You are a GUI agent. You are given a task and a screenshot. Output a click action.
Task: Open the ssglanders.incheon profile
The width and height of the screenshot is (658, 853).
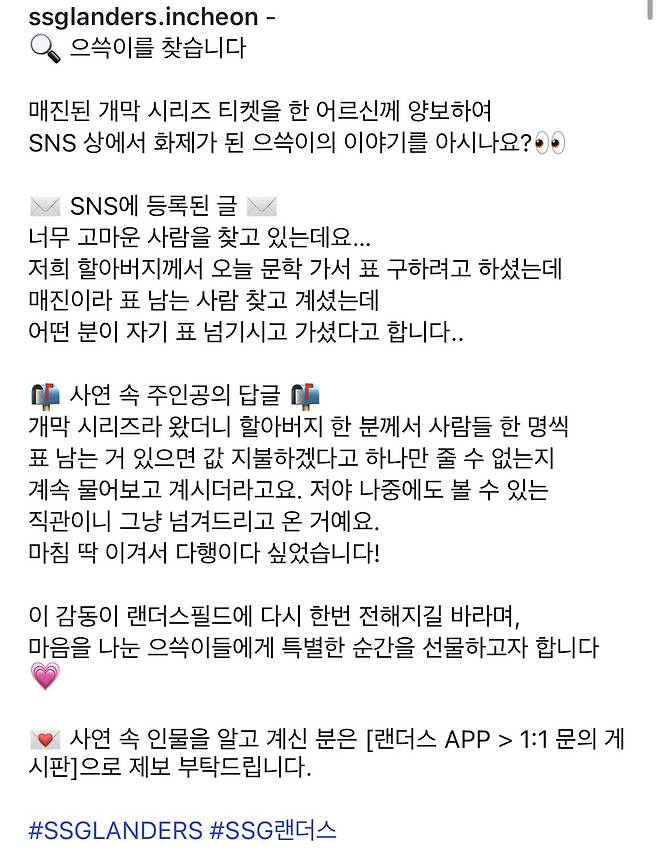coord(142,18)
